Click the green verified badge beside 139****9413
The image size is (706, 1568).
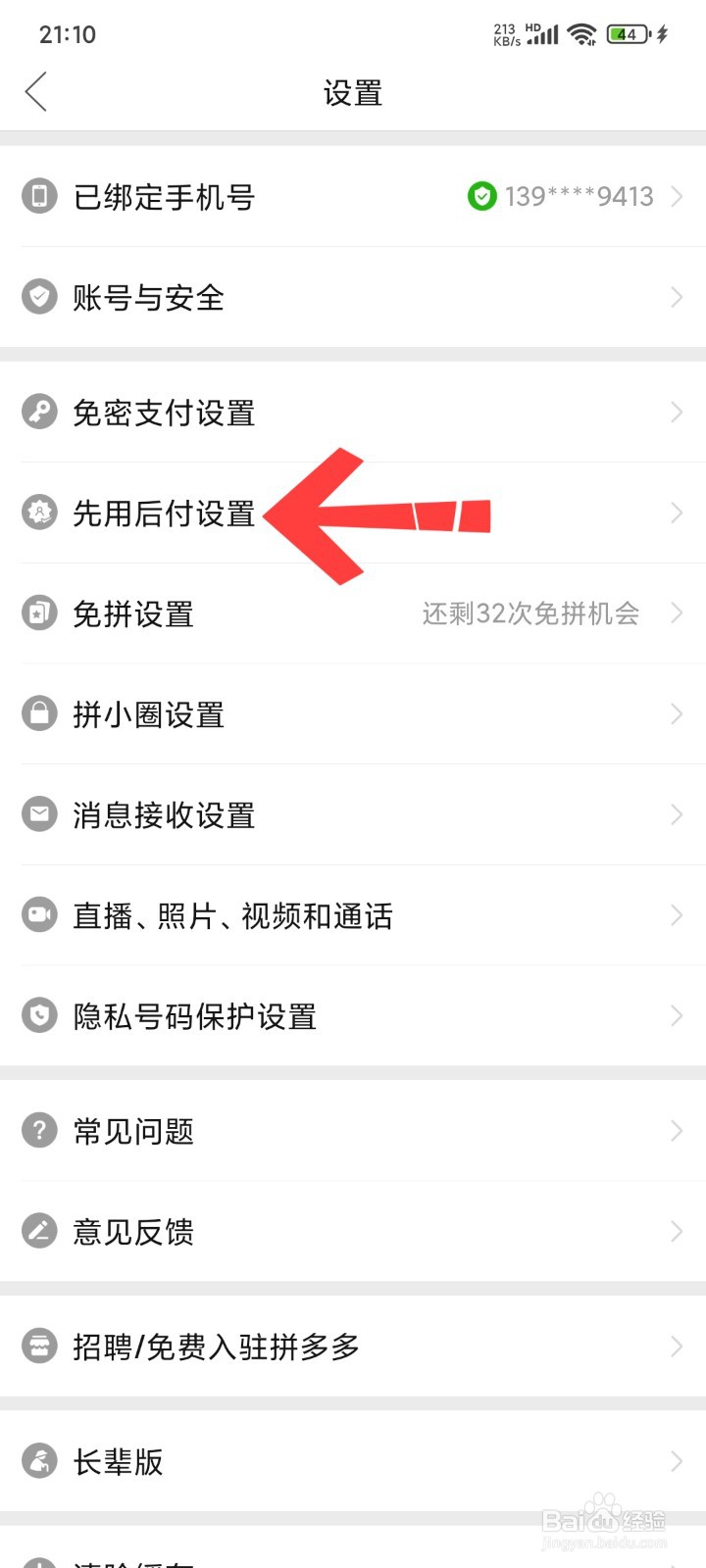click(x=481, y=196)
